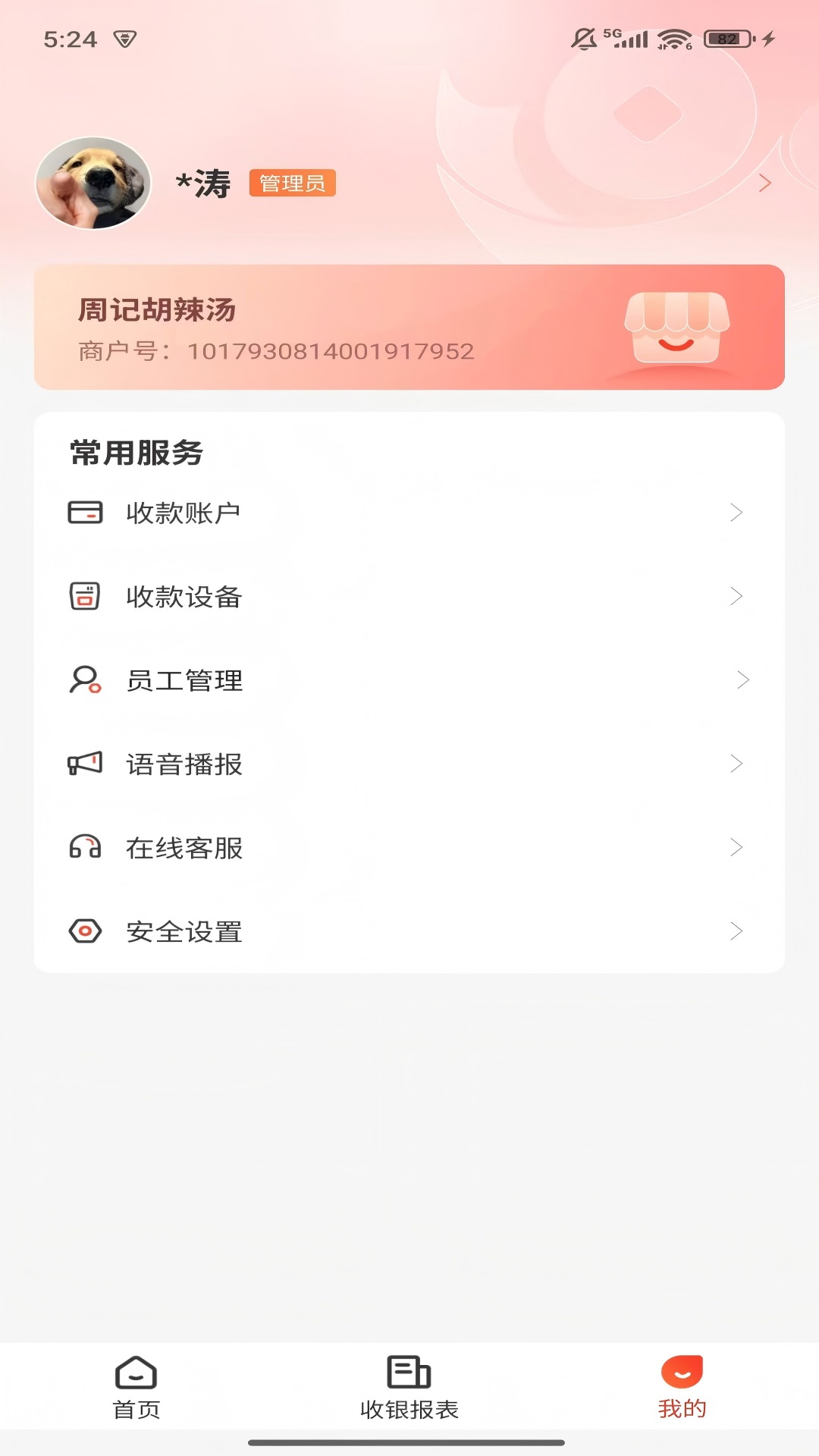Image resolution: width=819 pixels, height=1456 pixels.
Task: Click the 语音播报 megaphone icon
Action: click(86, 764)
